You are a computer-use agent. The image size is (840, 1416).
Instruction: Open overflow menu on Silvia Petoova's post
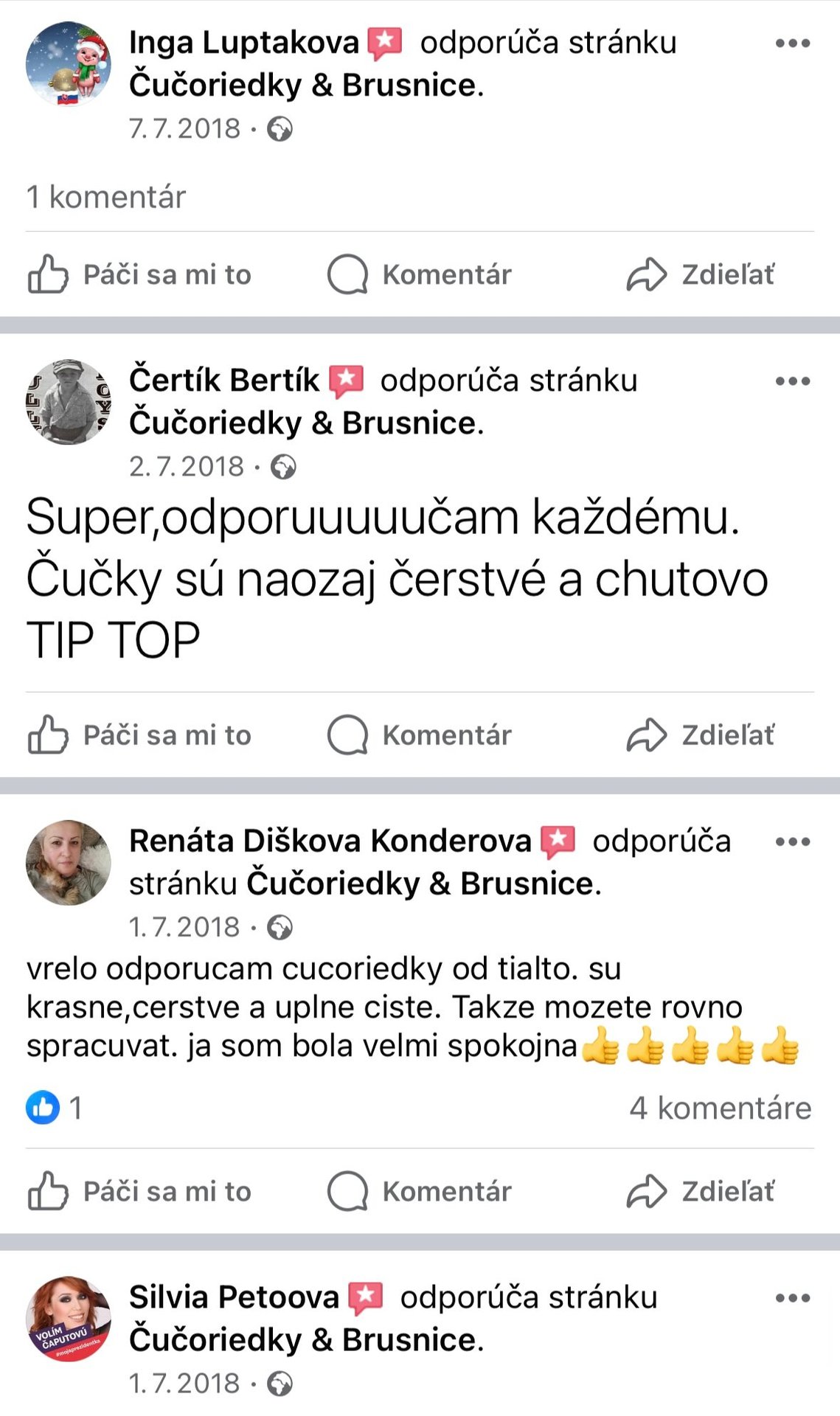tap(793, 1298)
